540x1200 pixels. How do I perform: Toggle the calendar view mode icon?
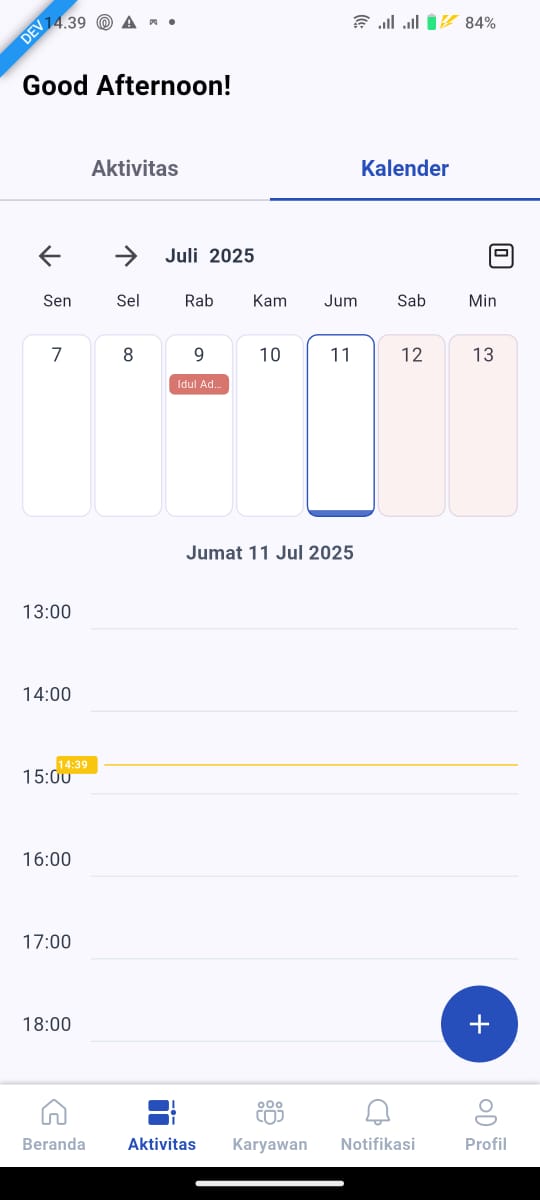click(x=501, y=256)
